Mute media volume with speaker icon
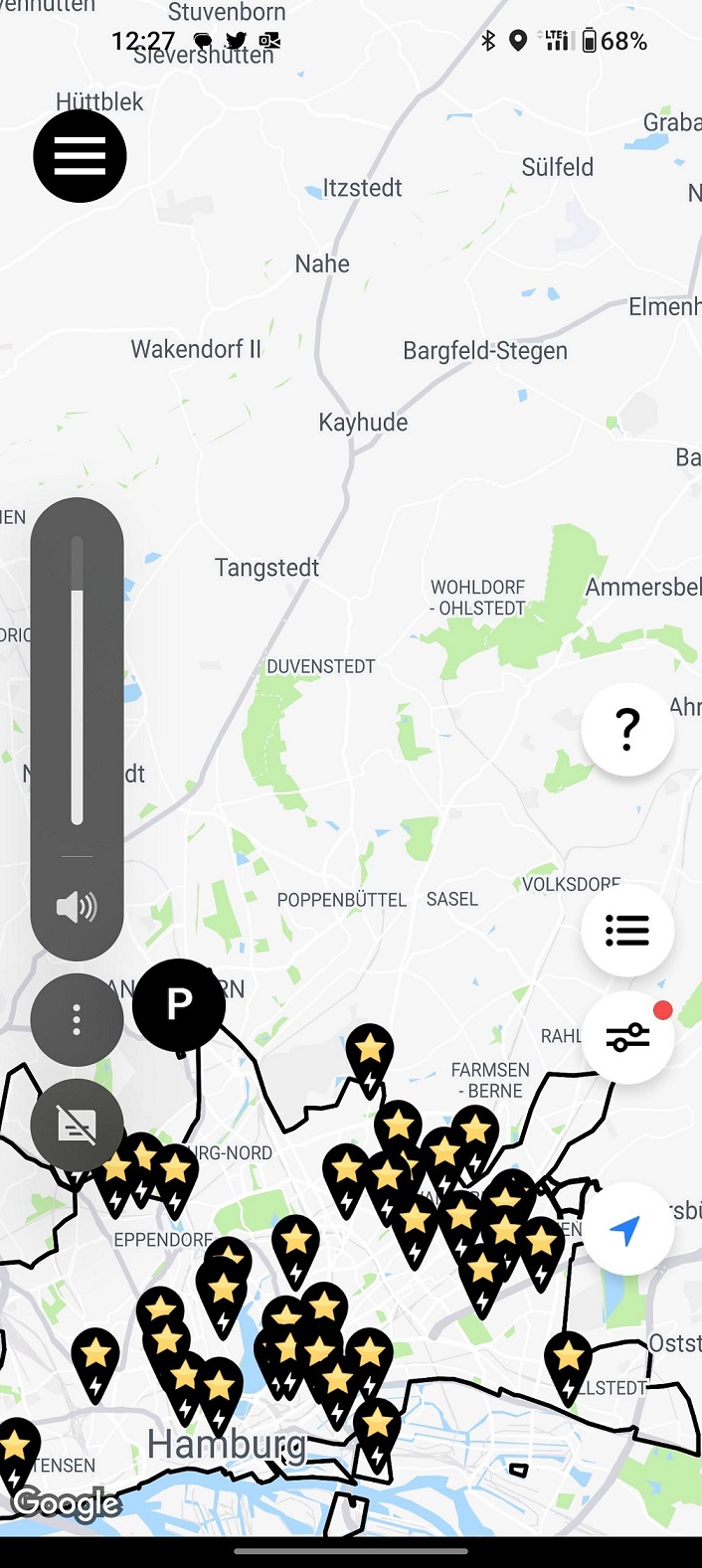Image resolution: width=702 pixels, height=1568 pixels. [x=77, y=906]
